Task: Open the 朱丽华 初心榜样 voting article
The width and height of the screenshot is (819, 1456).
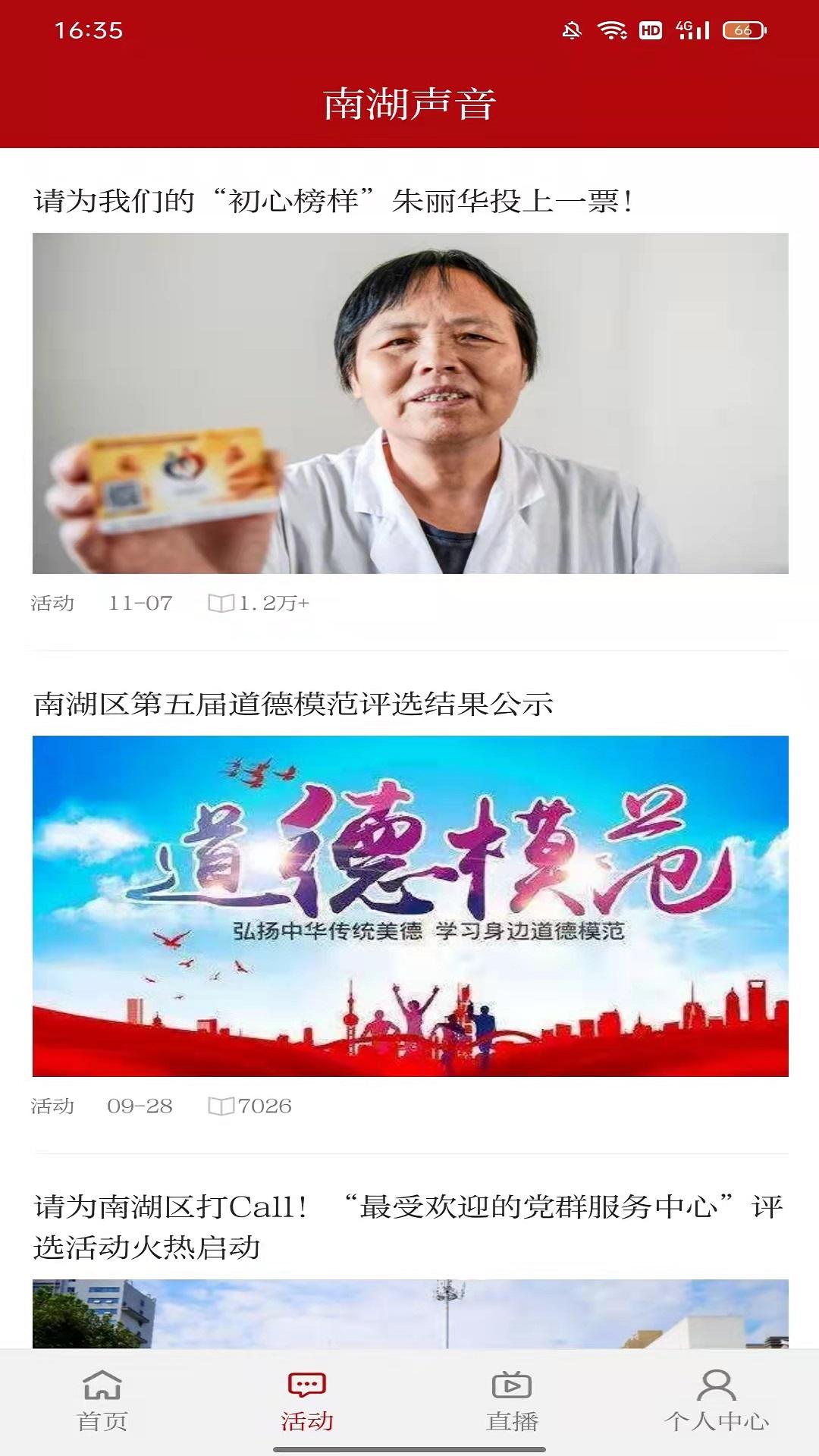Action: (x=334, y=202)
